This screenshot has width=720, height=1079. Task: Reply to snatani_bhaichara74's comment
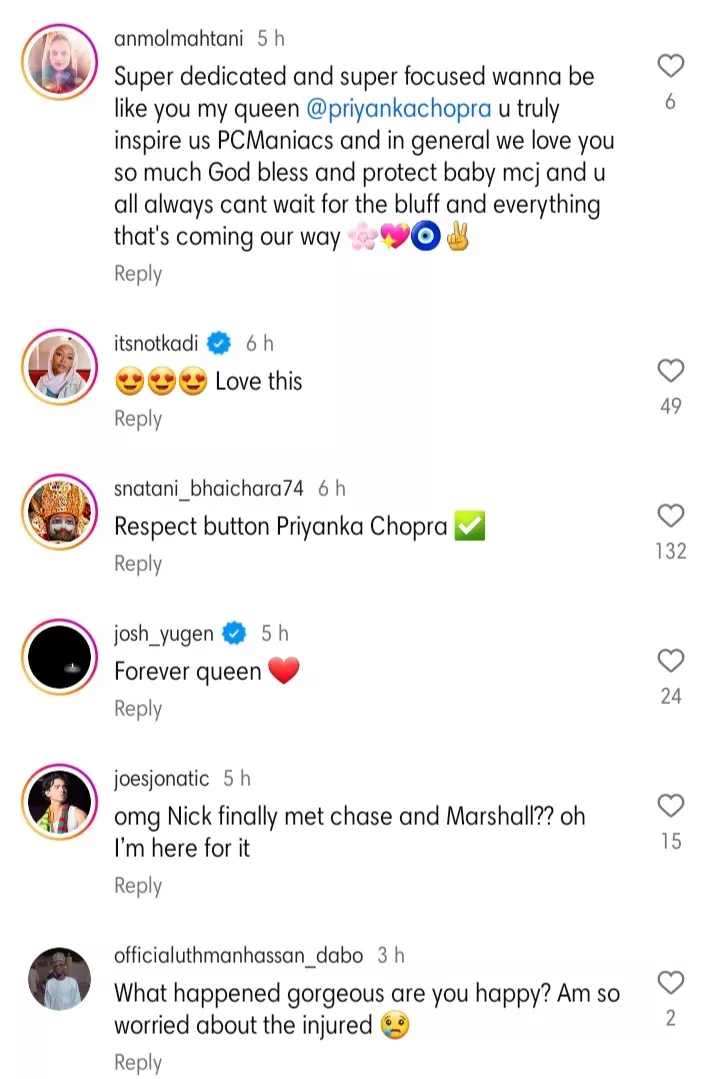138,564
